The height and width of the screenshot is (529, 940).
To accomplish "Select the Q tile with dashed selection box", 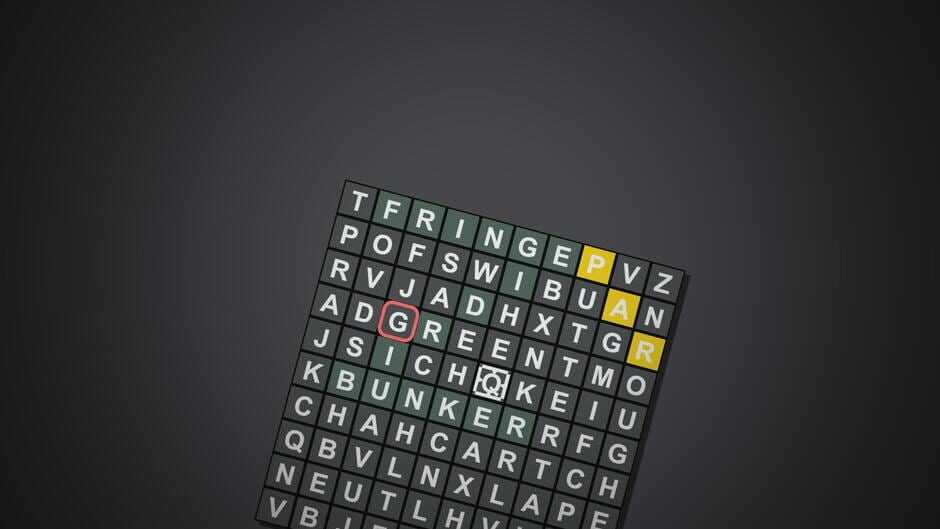I will [491, 382].
